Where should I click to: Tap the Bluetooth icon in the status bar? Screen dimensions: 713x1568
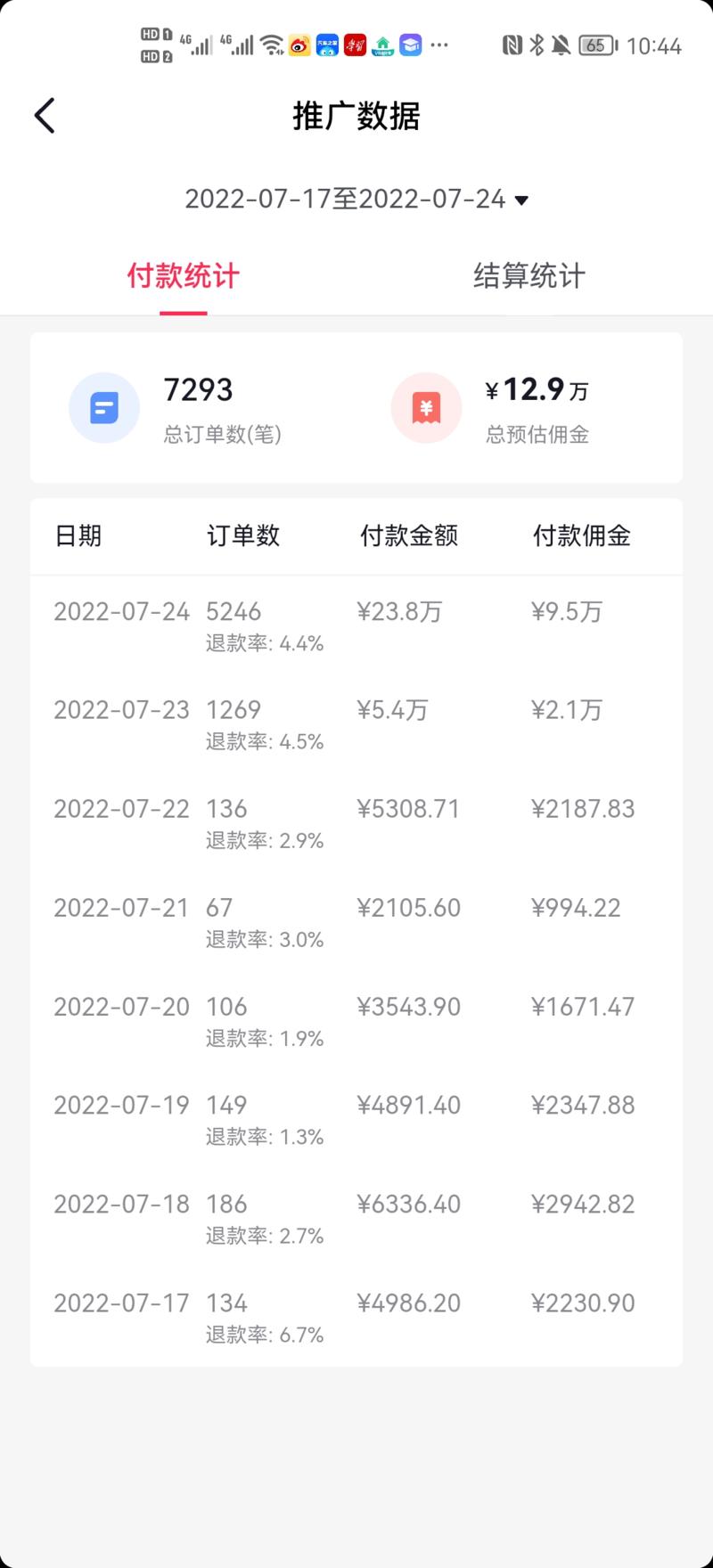click(x=538, y=45)
